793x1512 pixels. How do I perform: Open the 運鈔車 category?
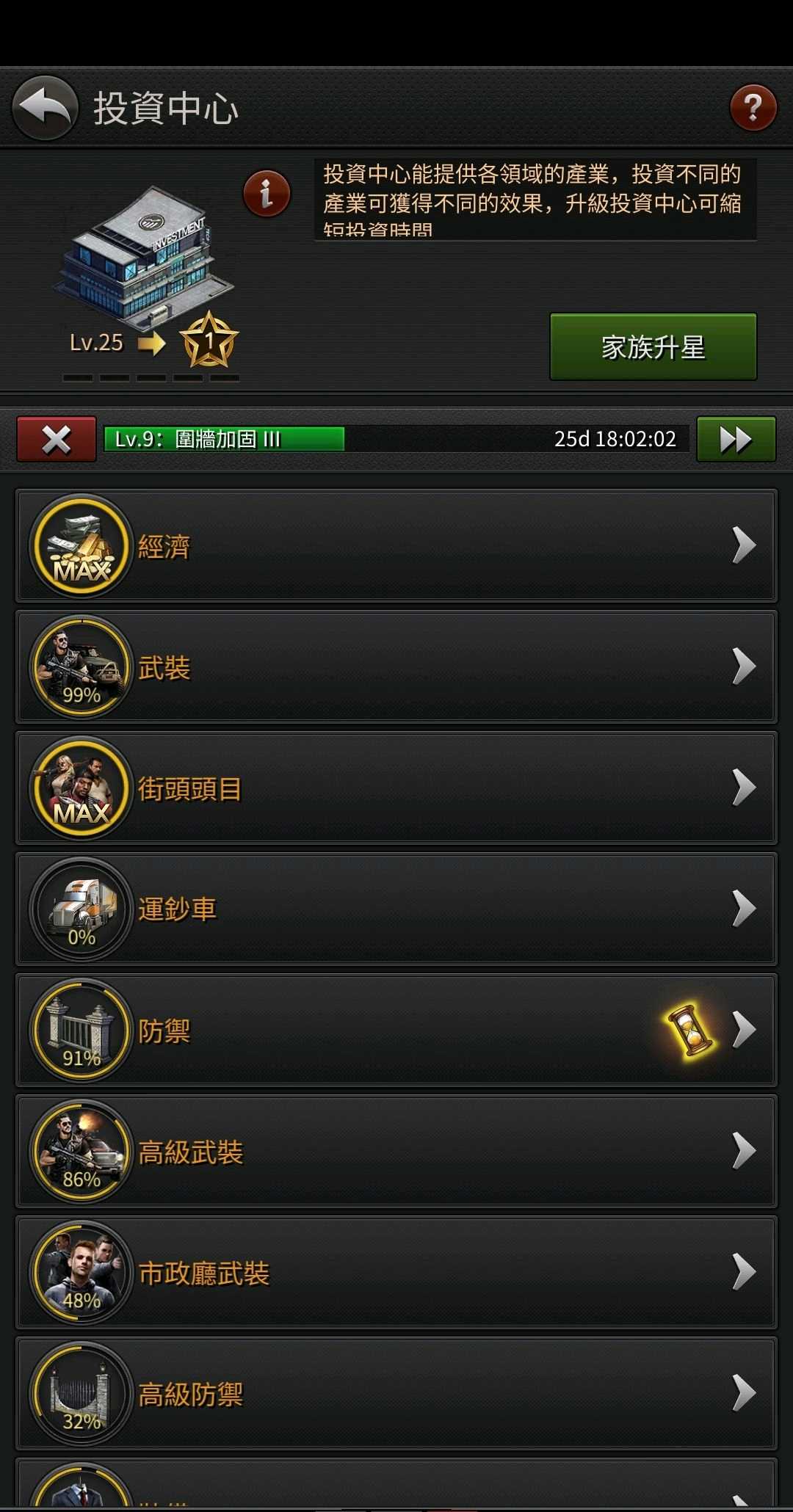point(396,909)
